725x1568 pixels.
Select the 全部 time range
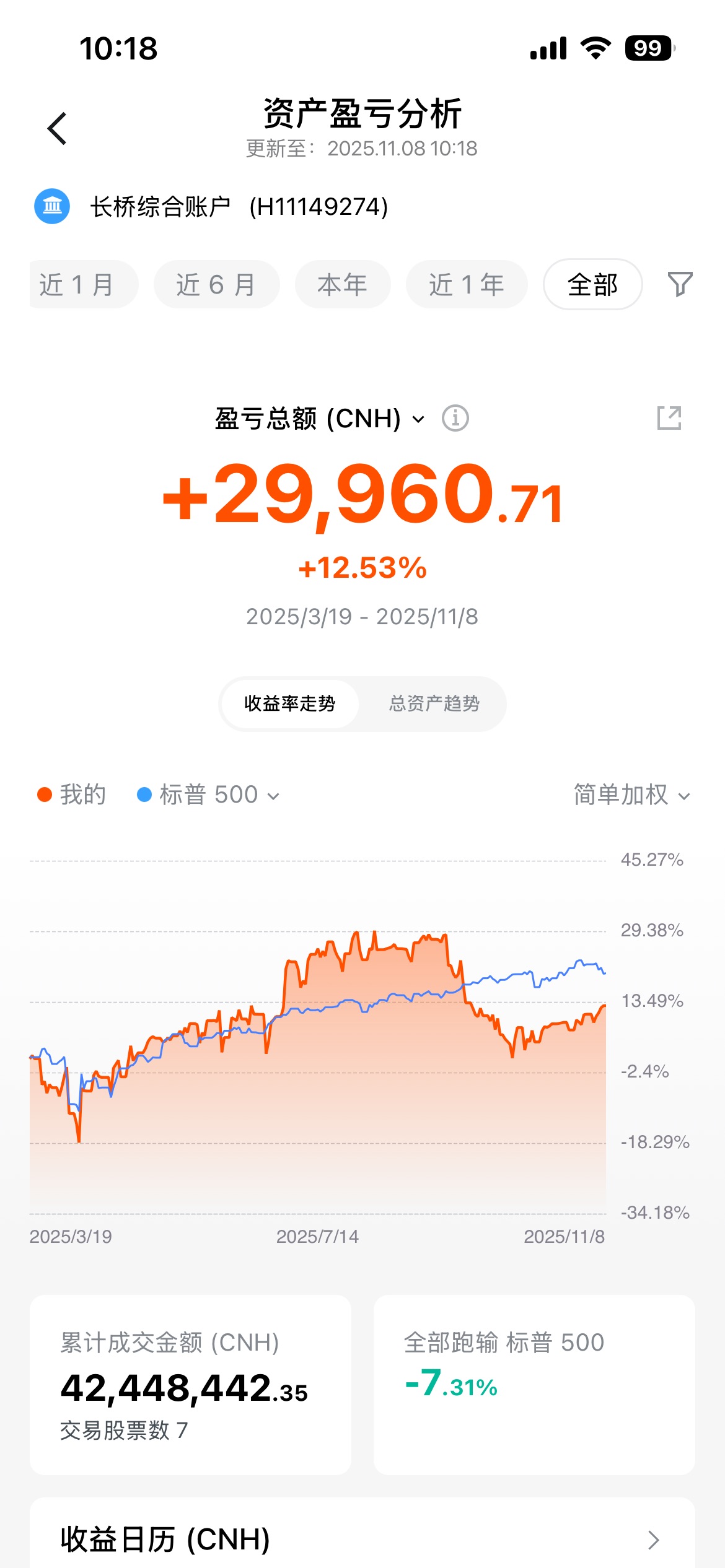point(592,285)
